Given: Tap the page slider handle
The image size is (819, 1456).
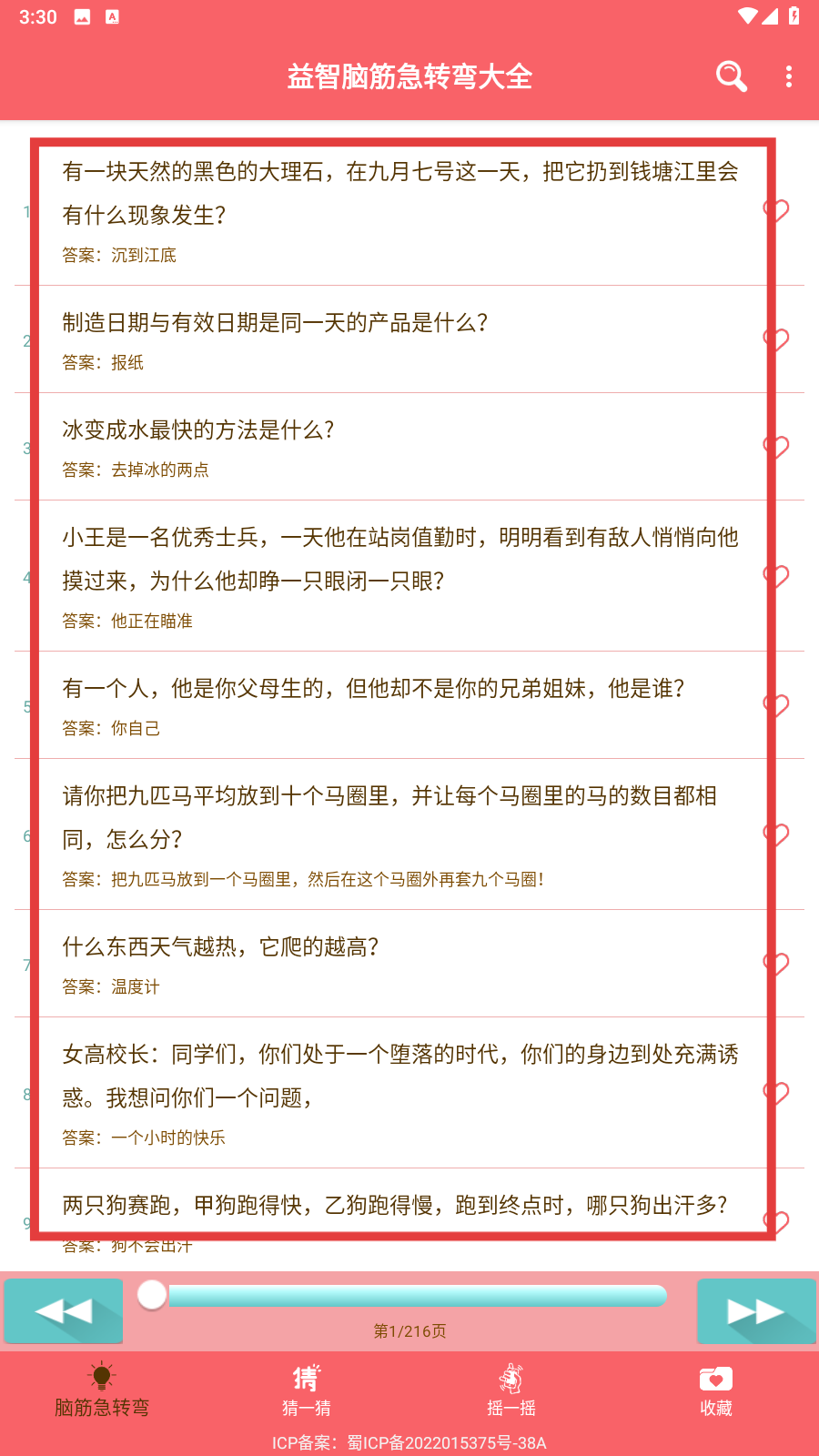Looking at the screenshot, I should 152,1295.
